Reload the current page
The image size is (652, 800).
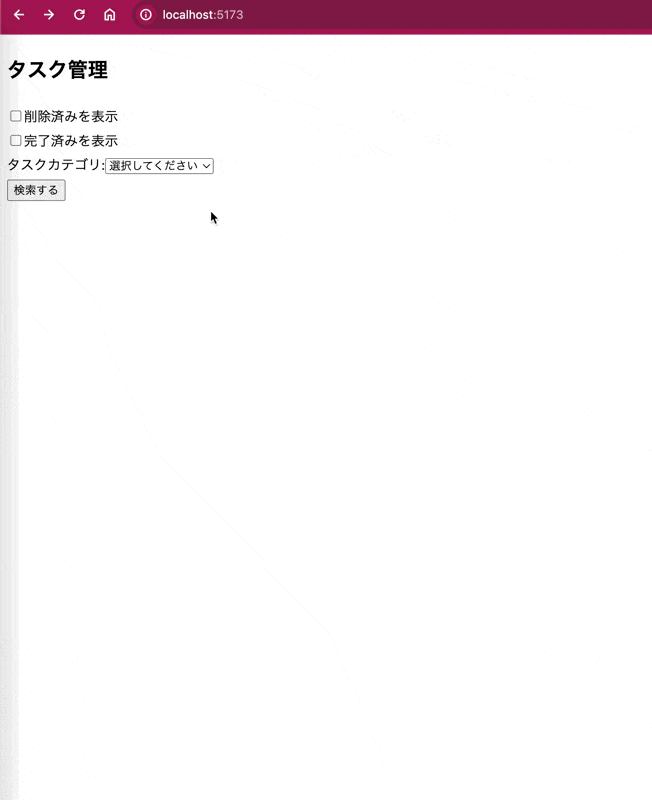(79, 15)
